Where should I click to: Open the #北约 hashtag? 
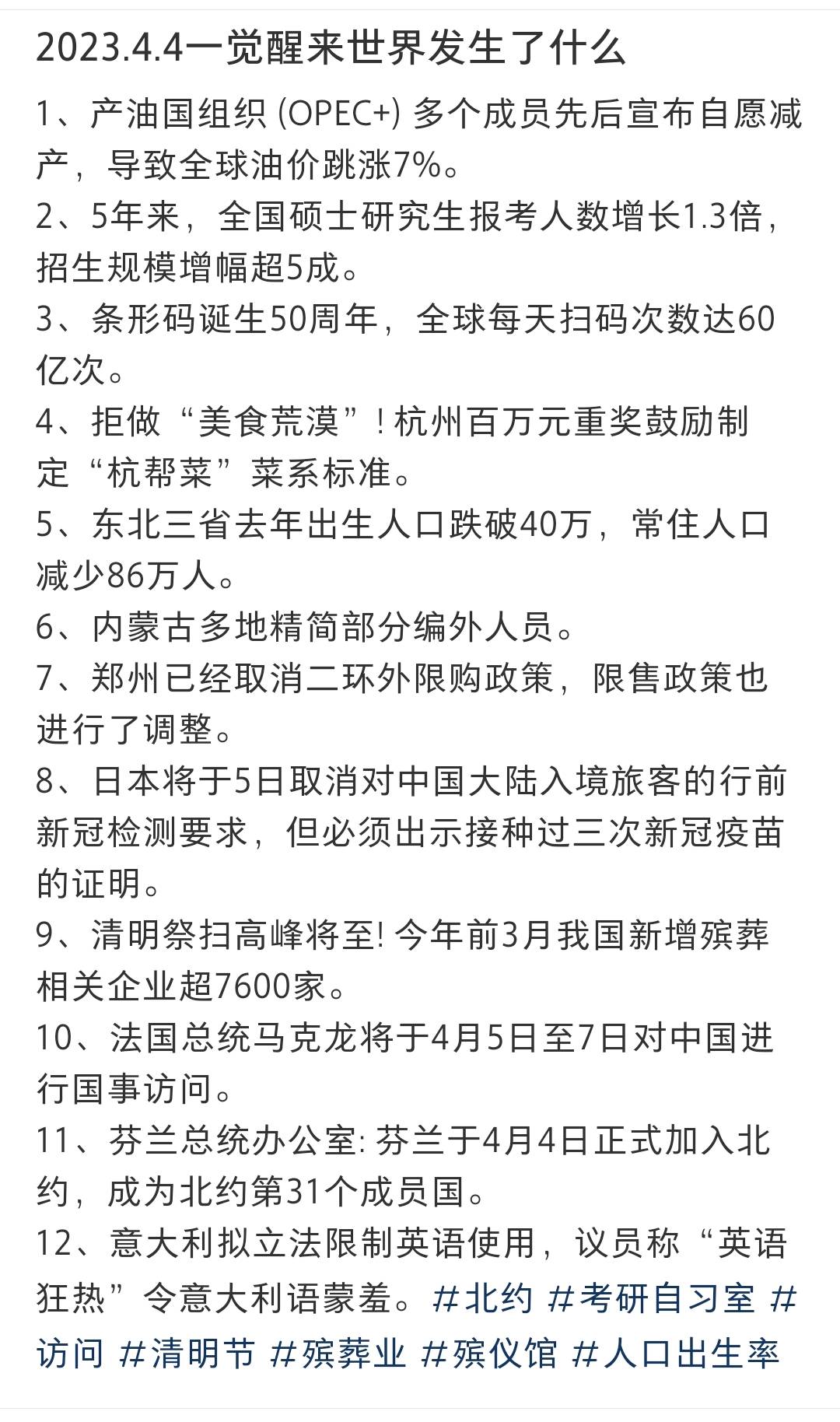point(482,1300)
